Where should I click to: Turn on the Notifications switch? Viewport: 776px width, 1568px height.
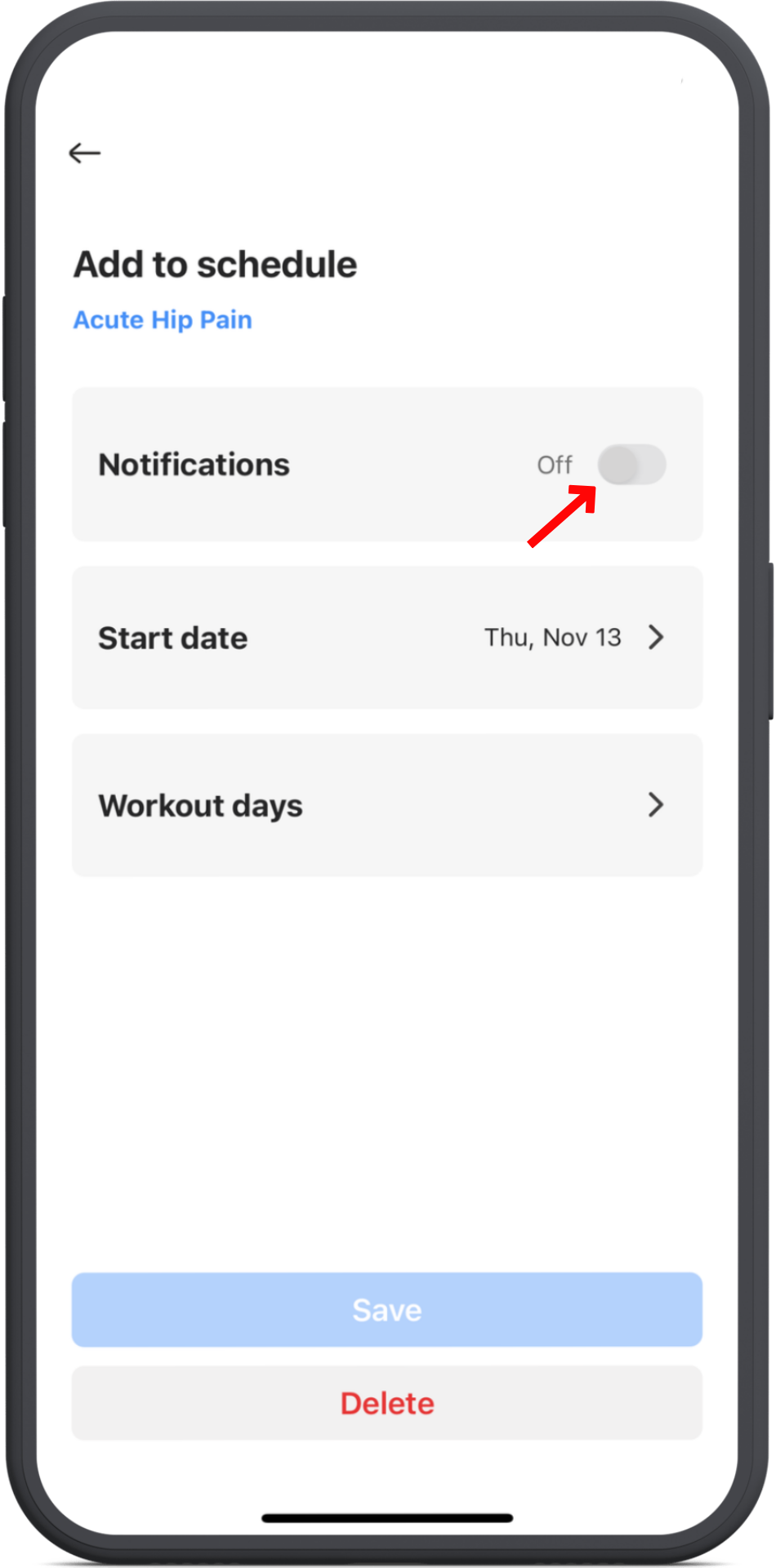click(x=631, y=465)
